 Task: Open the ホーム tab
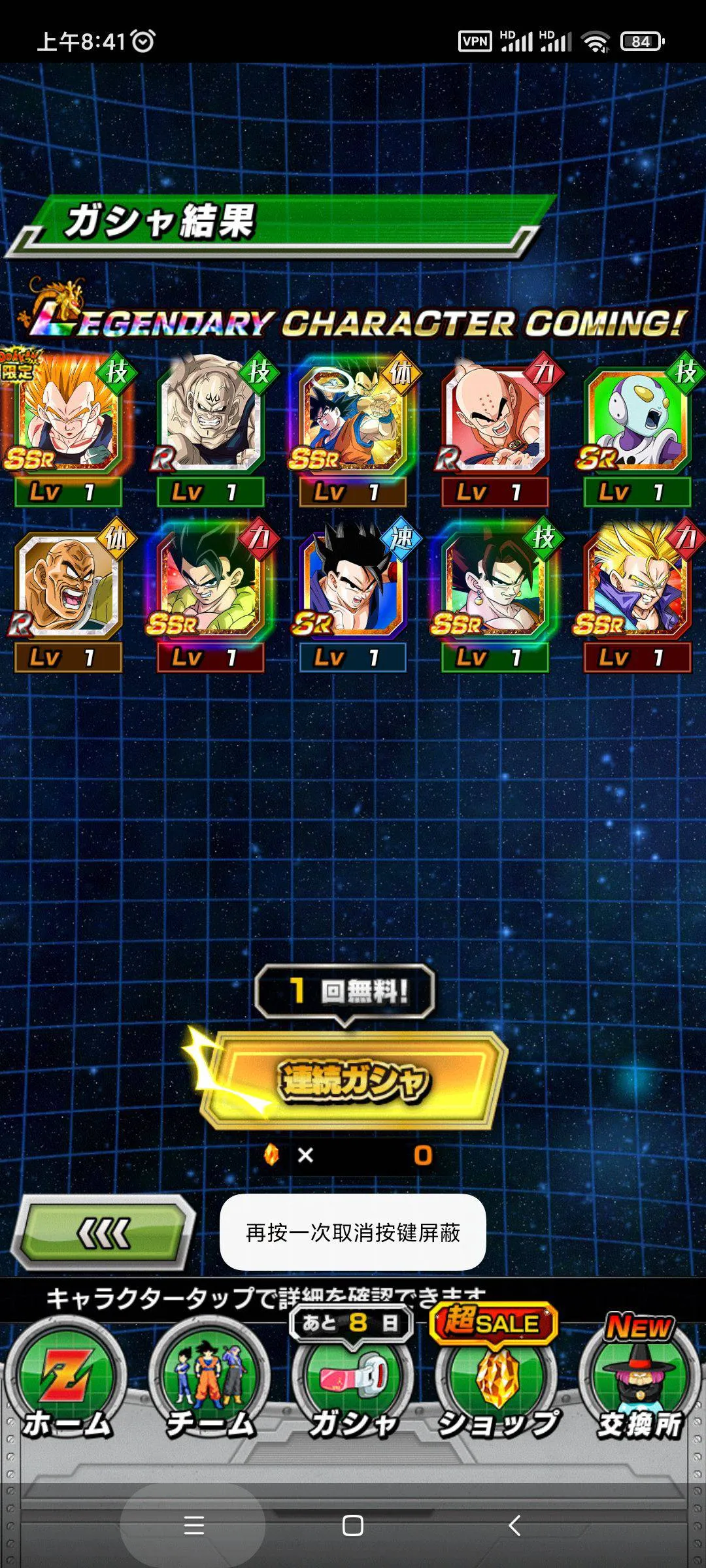click(x=65, y=1380)
